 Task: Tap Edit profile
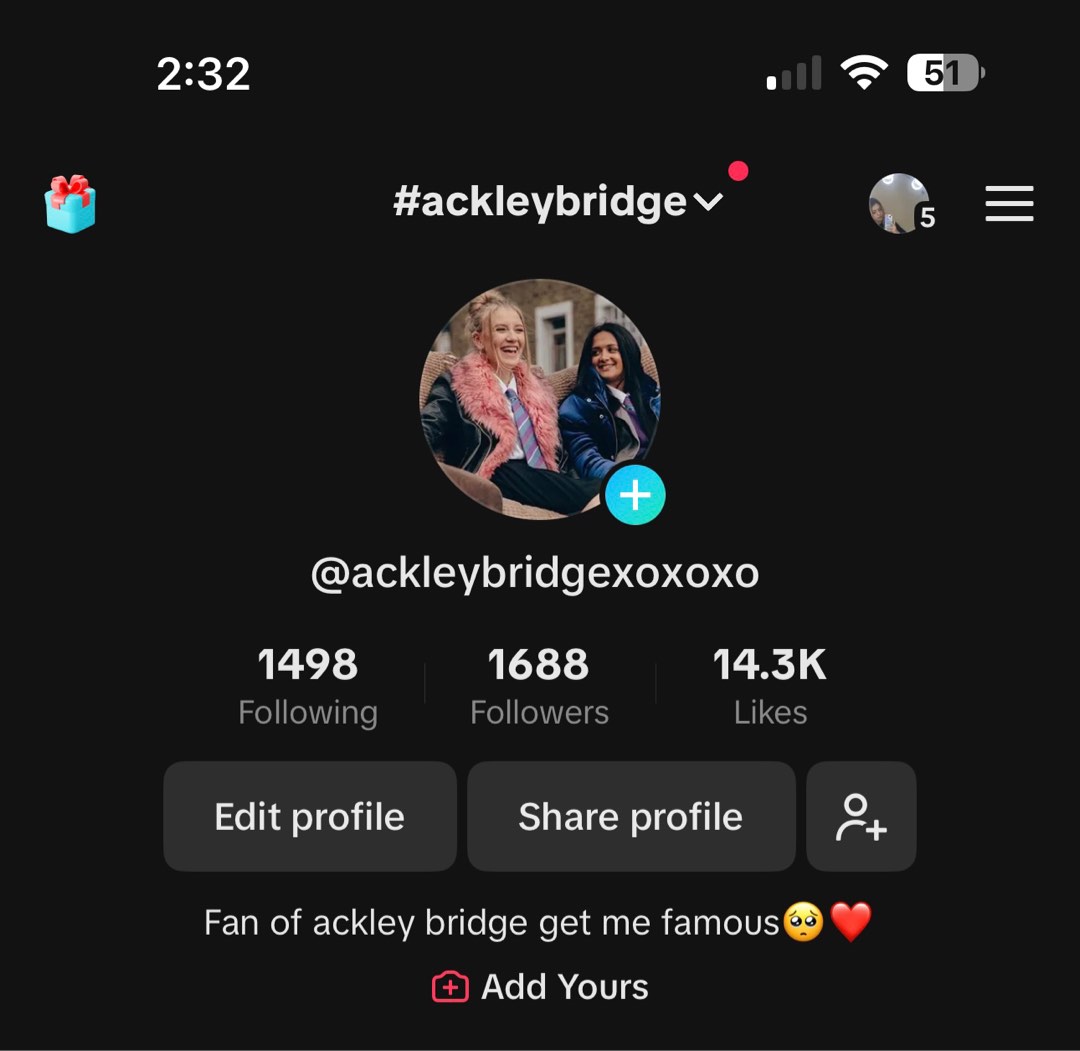pos(310,817)
